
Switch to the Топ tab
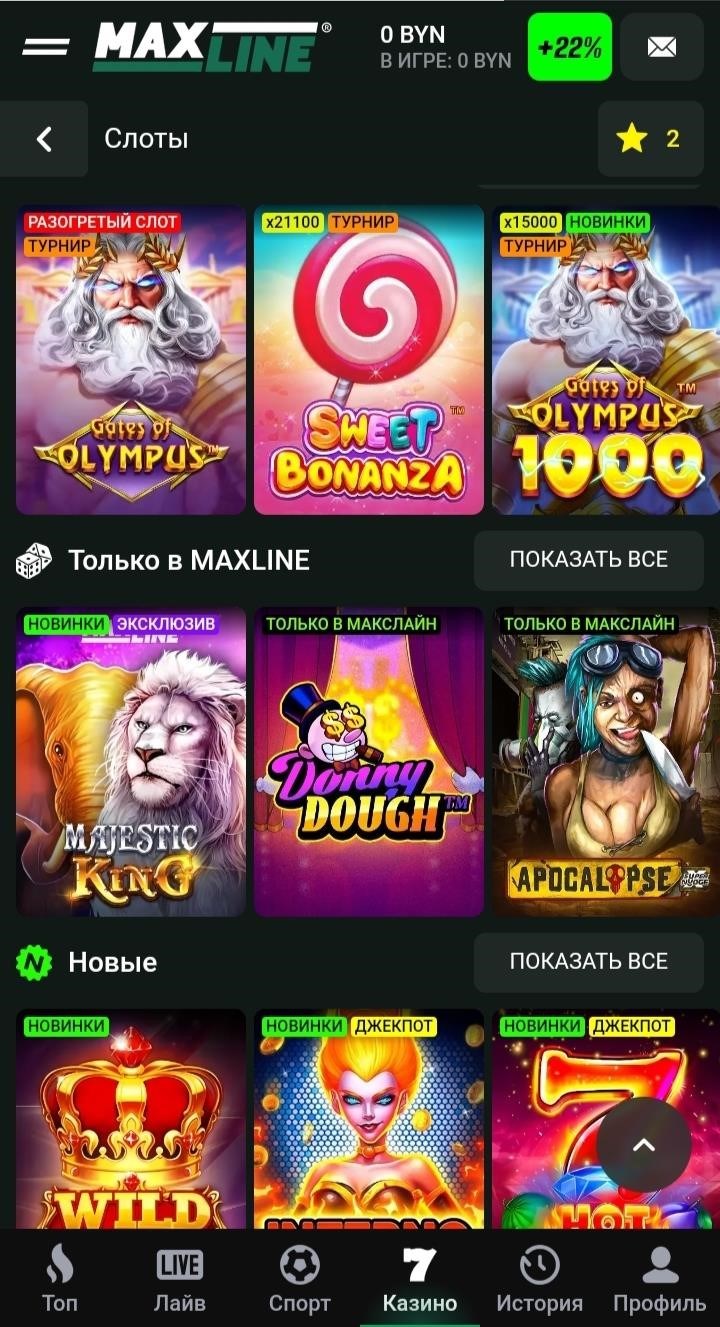pyautogui.click(x=59, y=1280)
